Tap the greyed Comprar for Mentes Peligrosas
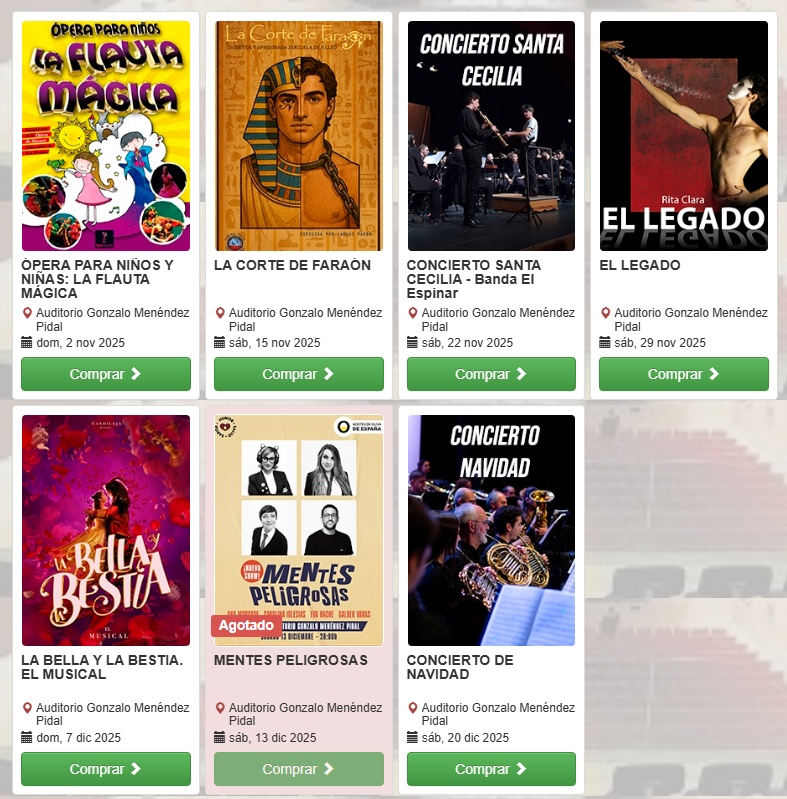The width and height of the screenshot is (787, 799). click(298, 769)
